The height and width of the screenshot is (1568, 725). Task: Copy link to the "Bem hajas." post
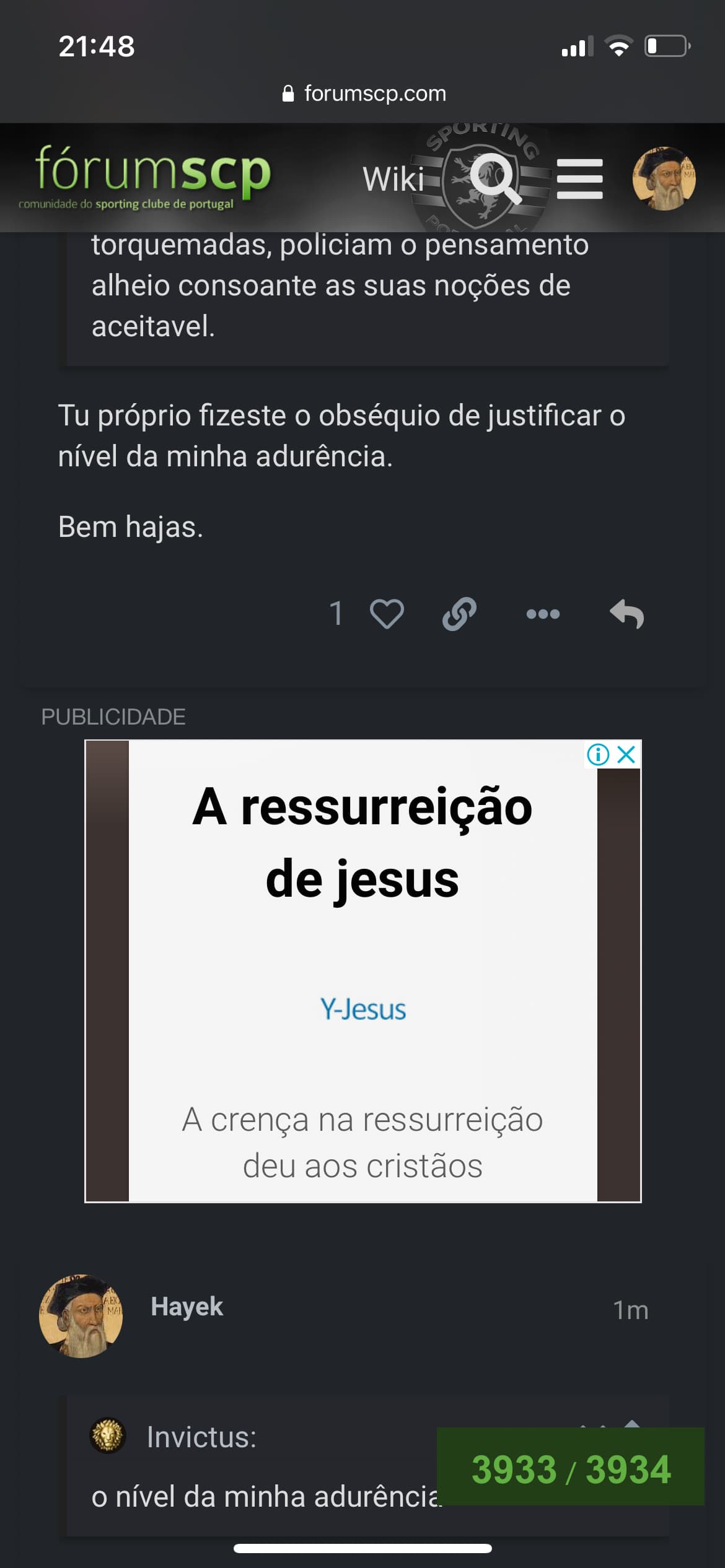pyautogui.click(x=459, y=614)
